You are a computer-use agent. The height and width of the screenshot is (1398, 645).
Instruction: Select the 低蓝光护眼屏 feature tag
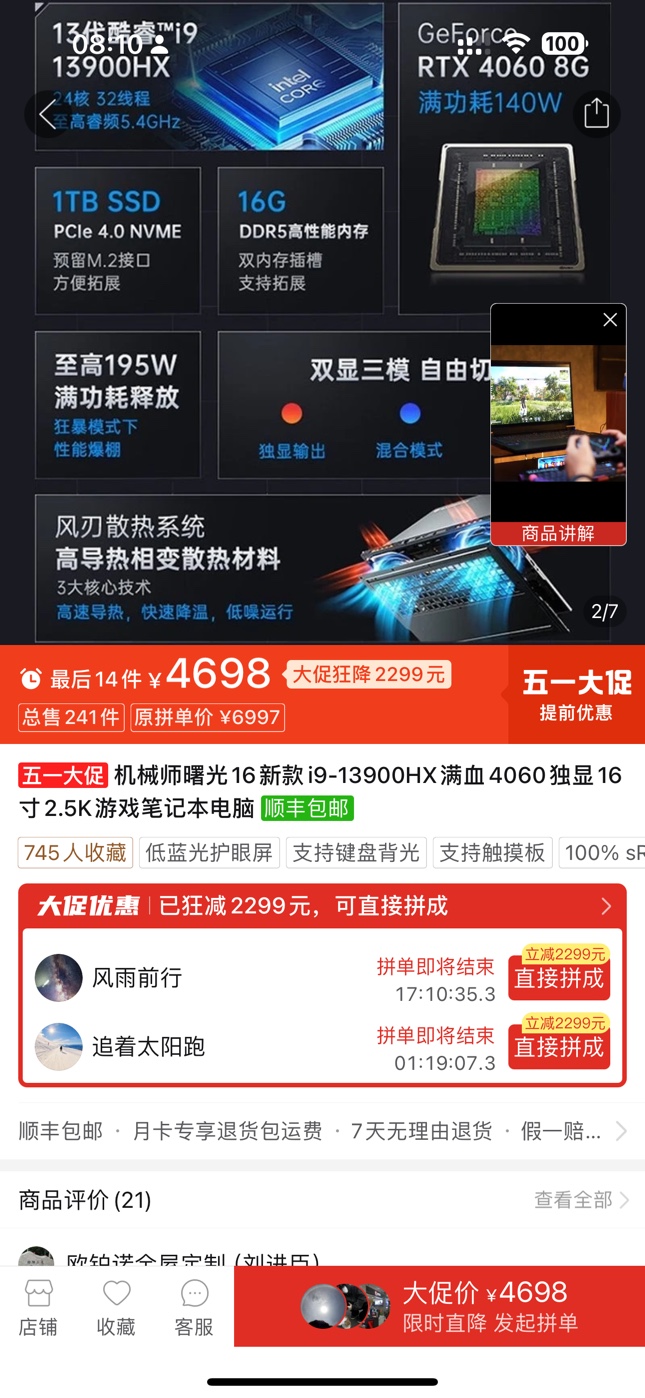(x=209, y=853)
